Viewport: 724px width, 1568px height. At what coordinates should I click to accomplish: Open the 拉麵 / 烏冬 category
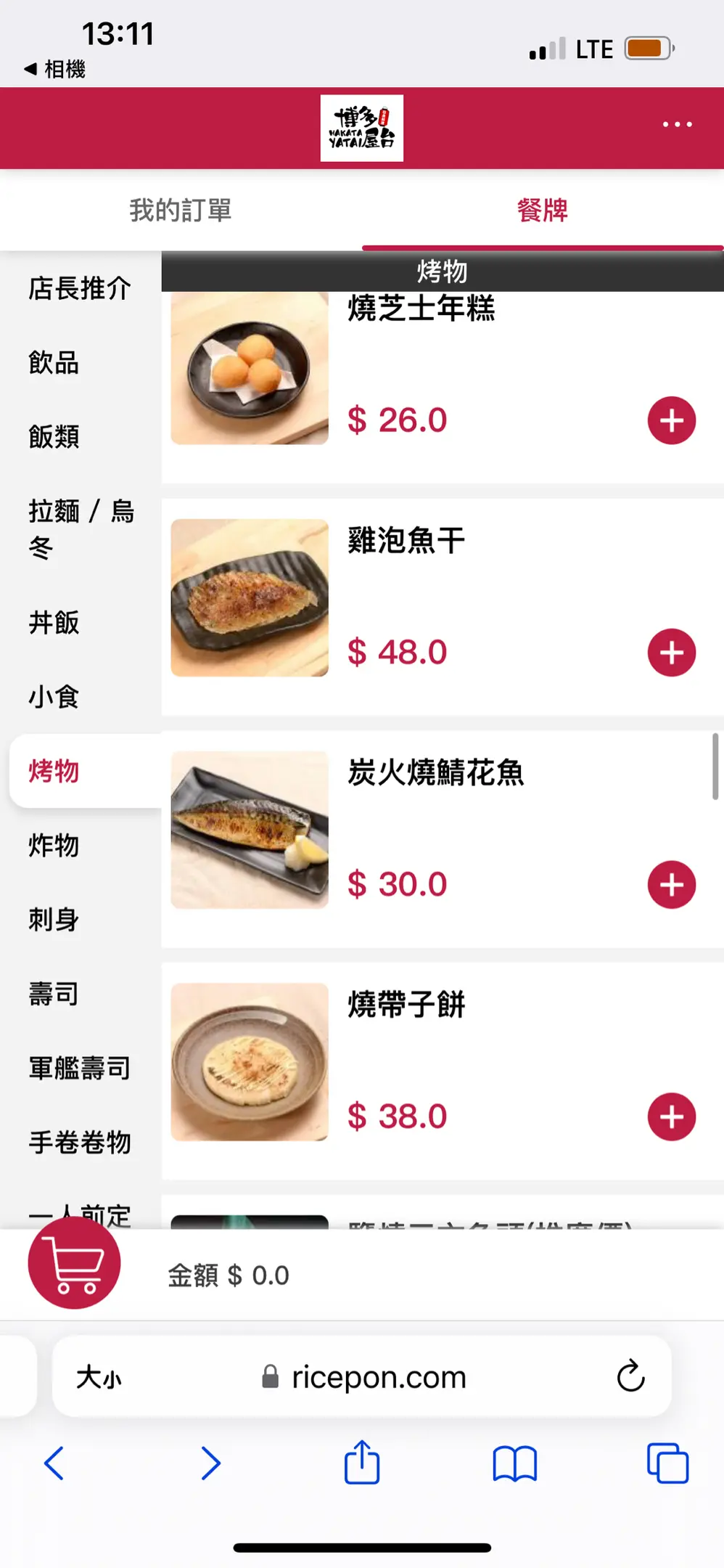[x=80, y=529]
